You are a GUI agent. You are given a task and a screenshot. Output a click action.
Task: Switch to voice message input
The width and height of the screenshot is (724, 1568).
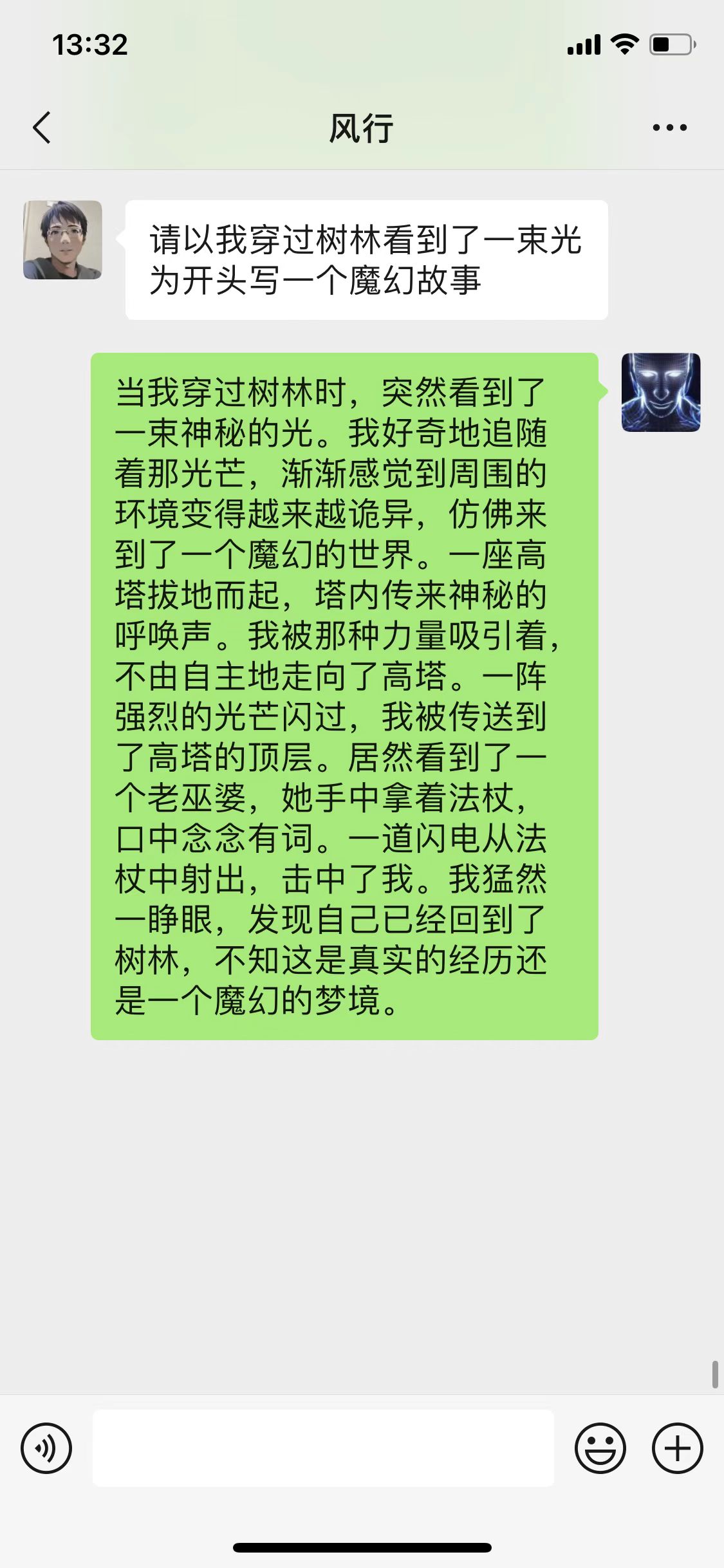[x=46, y=1448]
